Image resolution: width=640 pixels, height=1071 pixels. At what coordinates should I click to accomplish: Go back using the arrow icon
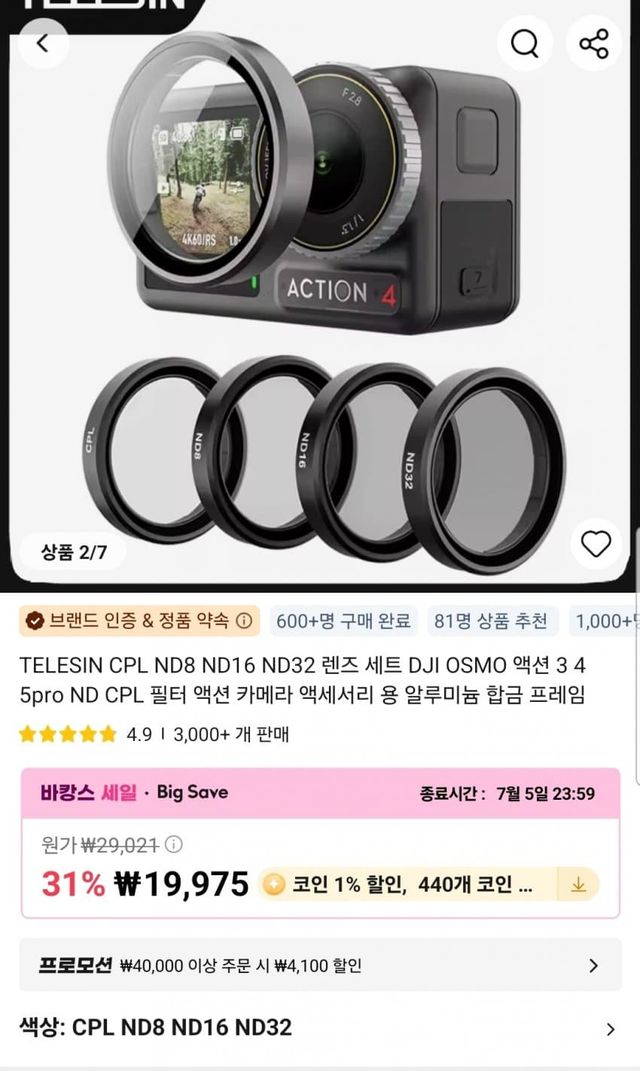click(43, 44)
